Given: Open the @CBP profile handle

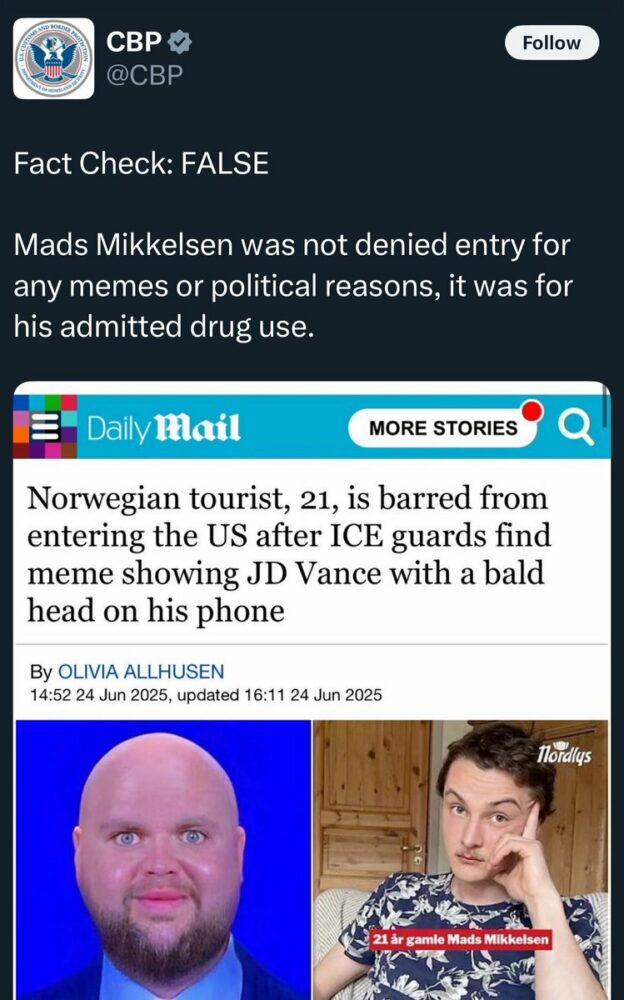Looking at the screenshot, I should [x=145, y=74].
